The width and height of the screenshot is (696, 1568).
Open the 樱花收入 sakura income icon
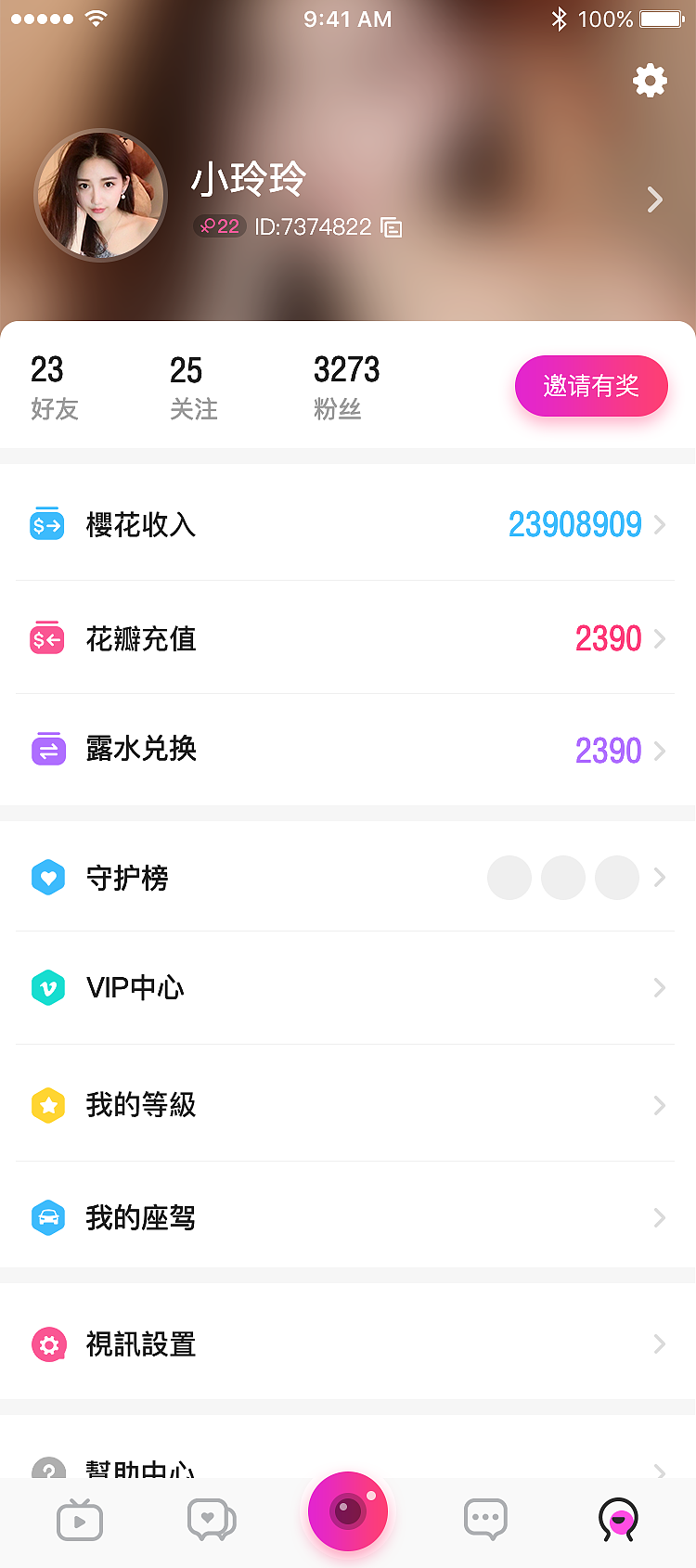coord(48,524)
